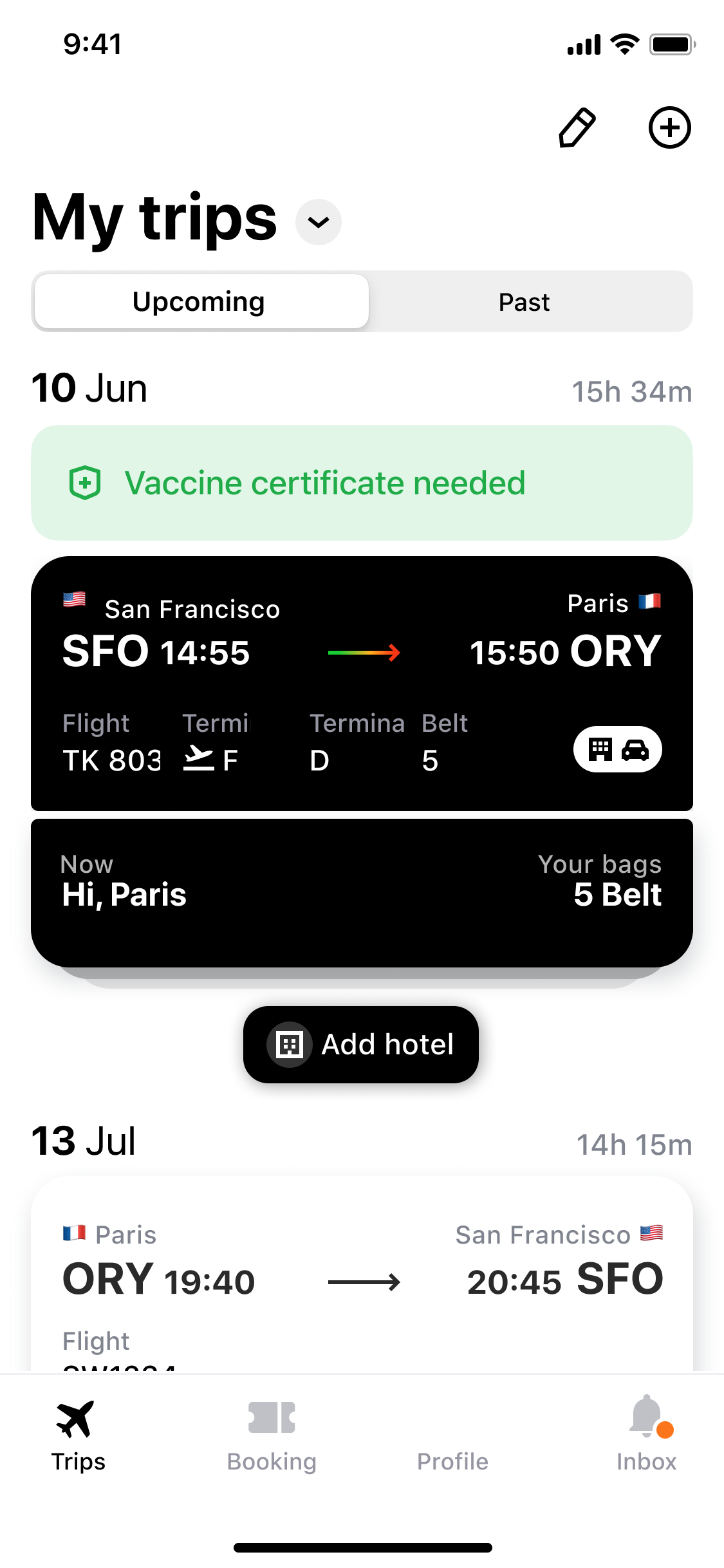Open the Vaccine certificate needed banner
This screenshot has height=1568, width=724.
362,483
